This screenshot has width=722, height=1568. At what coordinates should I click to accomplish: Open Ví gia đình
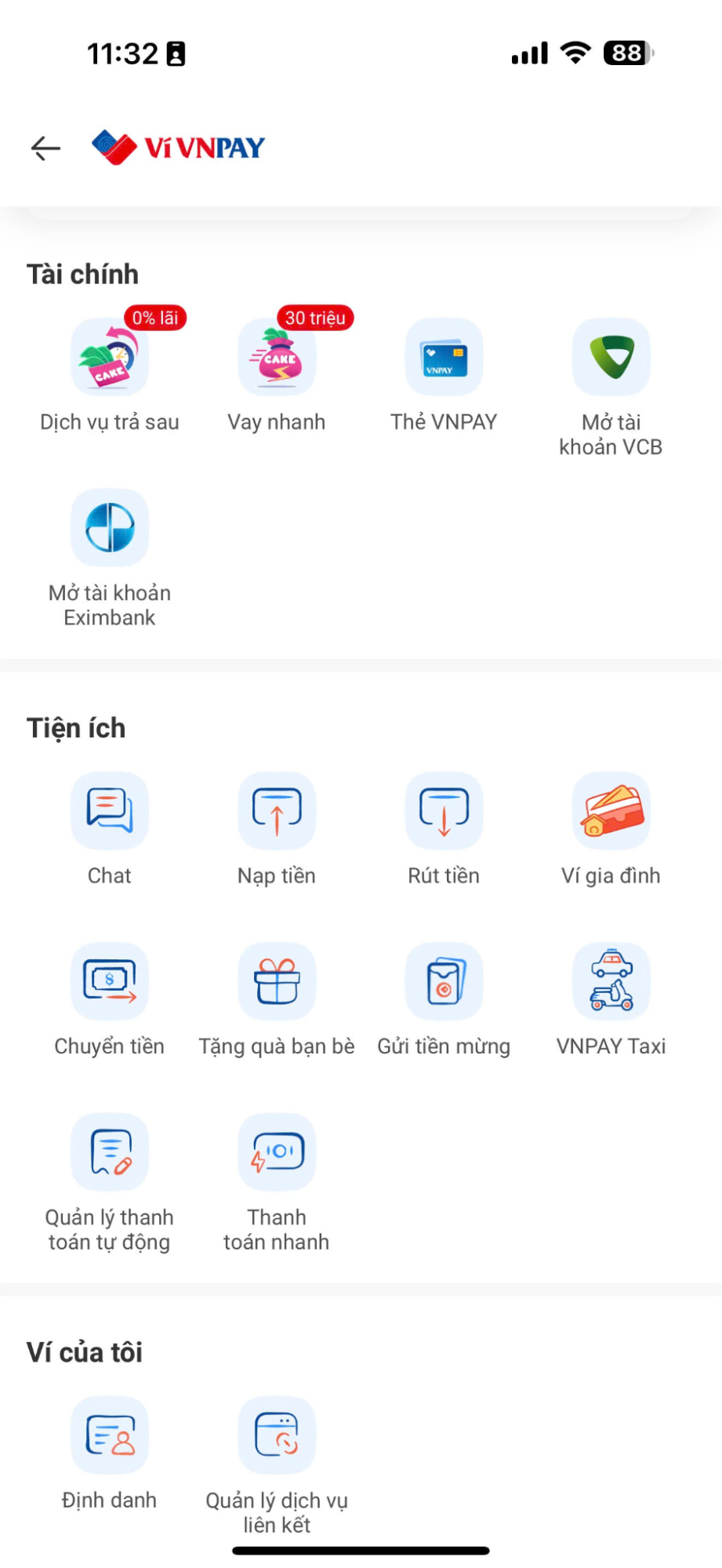[611, 811]
